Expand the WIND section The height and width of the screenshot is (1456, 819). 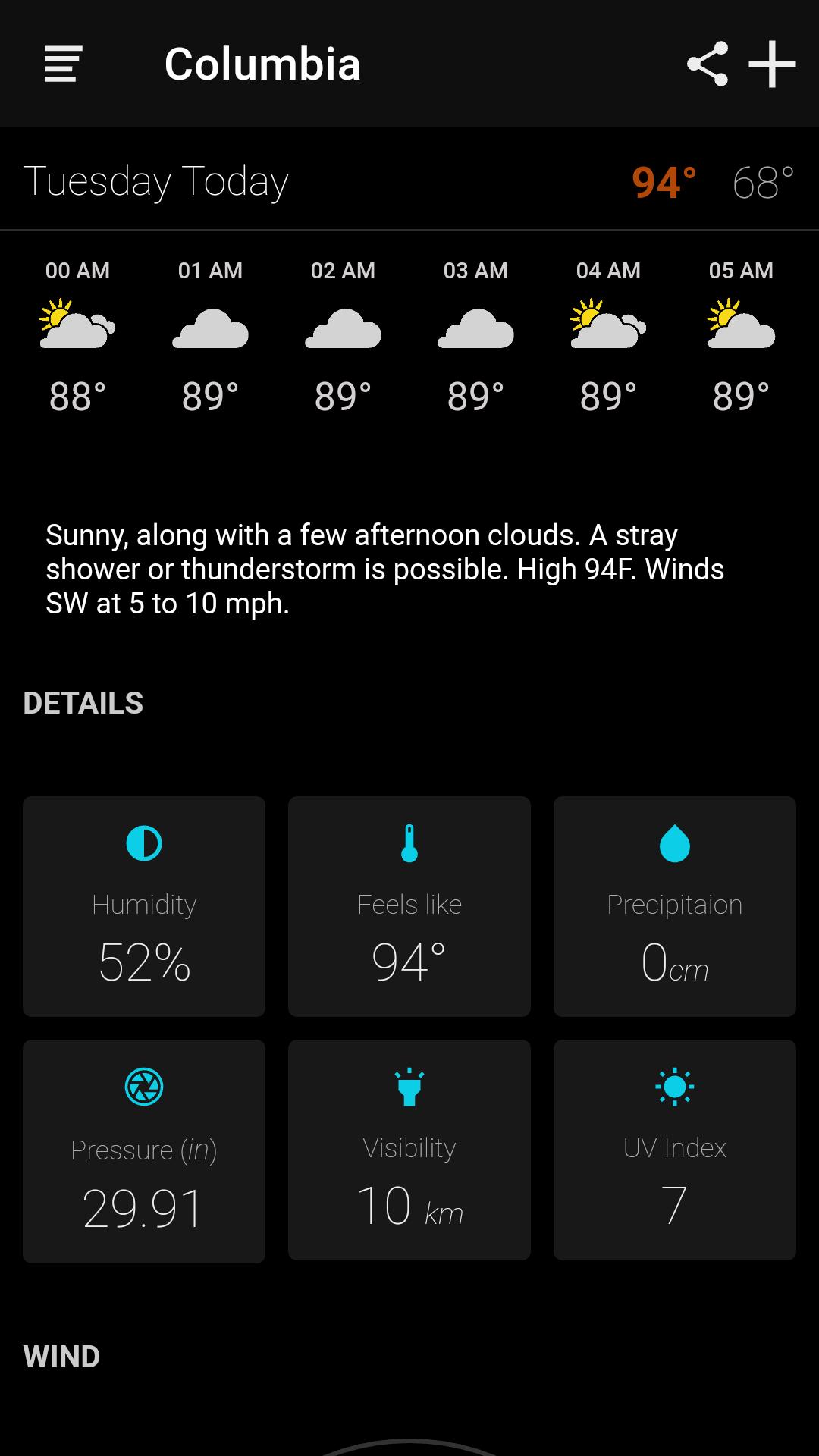(x=61, y=1357)
